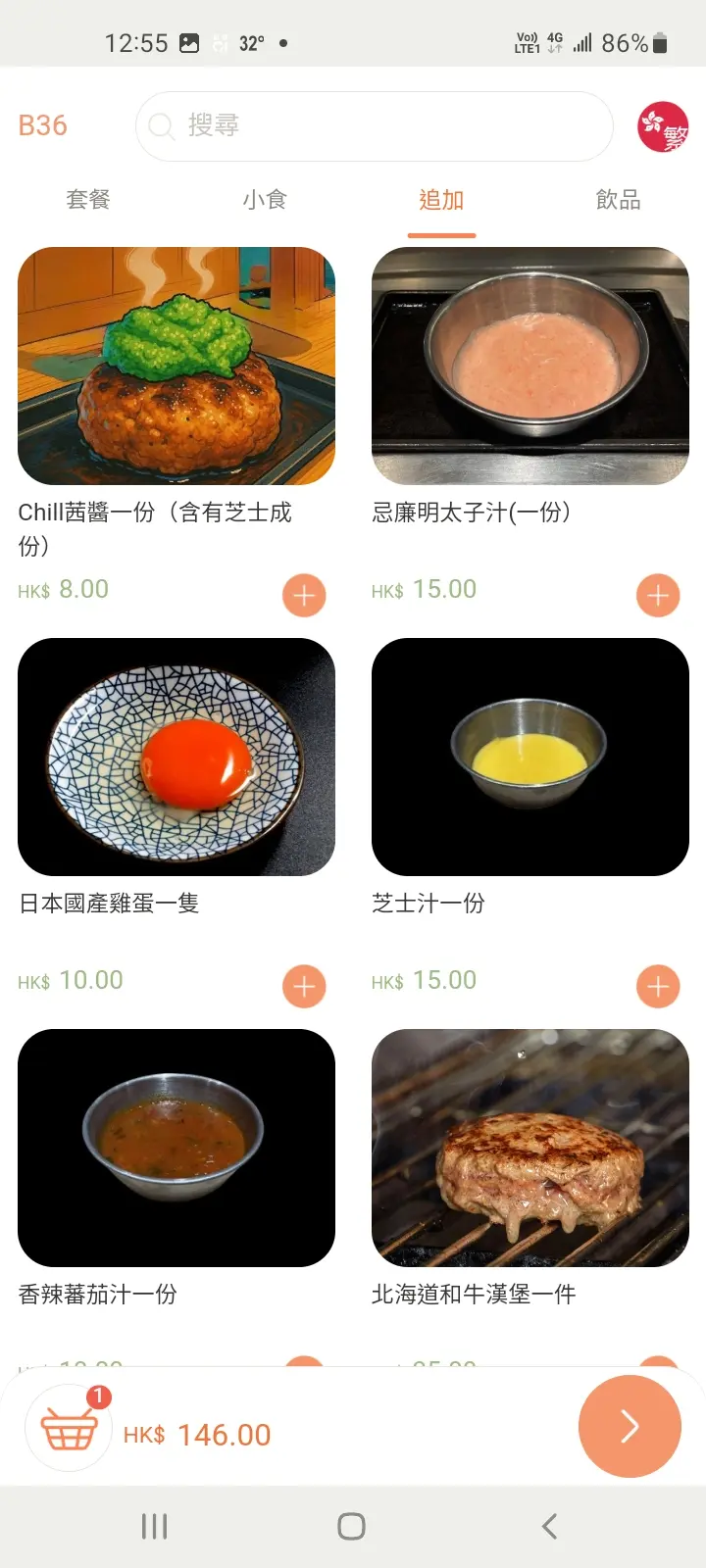Proceed to checkout with the arrow button
Viewport: 706px width, 1568px height.
(630, 1426)
